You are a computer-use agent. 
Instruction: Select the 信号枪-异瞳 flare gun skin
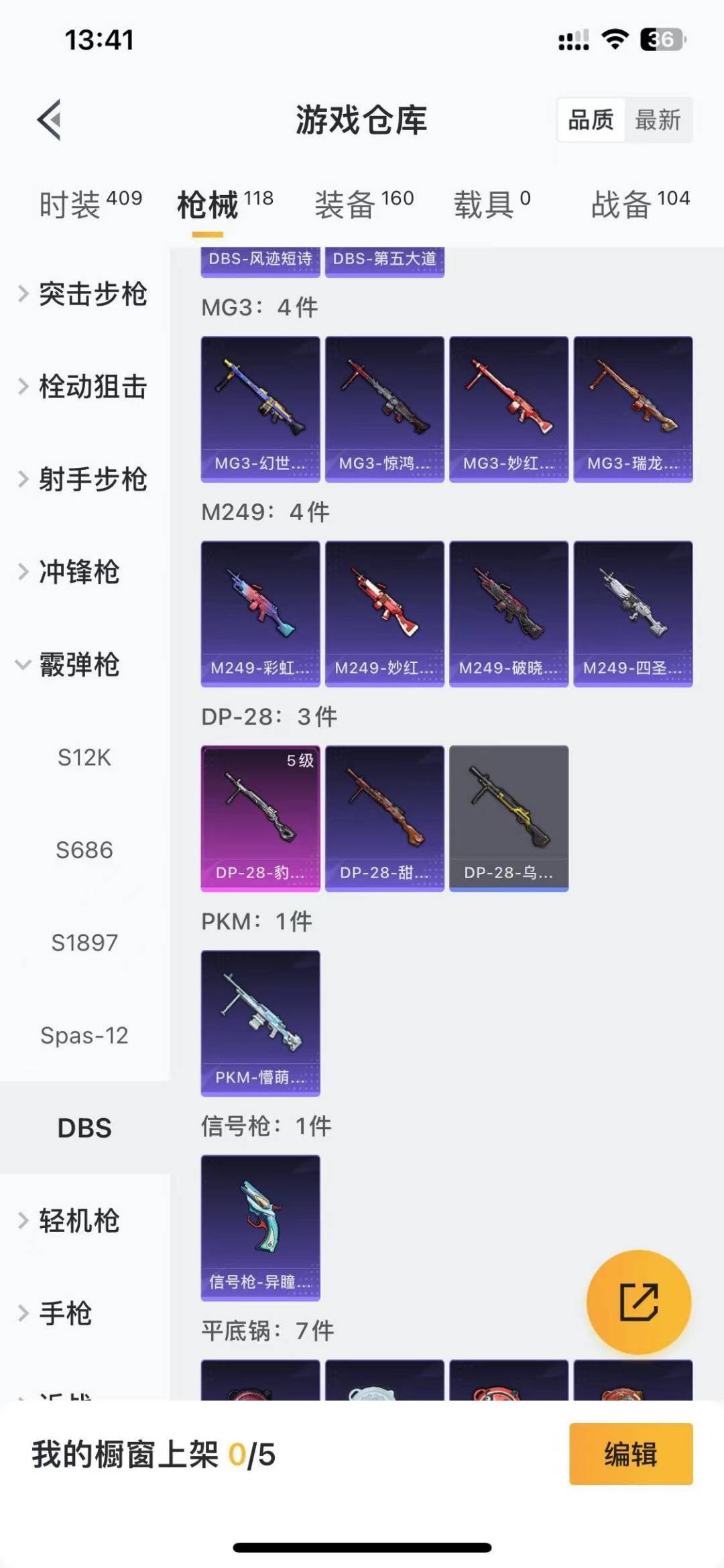click(260, 1227)
